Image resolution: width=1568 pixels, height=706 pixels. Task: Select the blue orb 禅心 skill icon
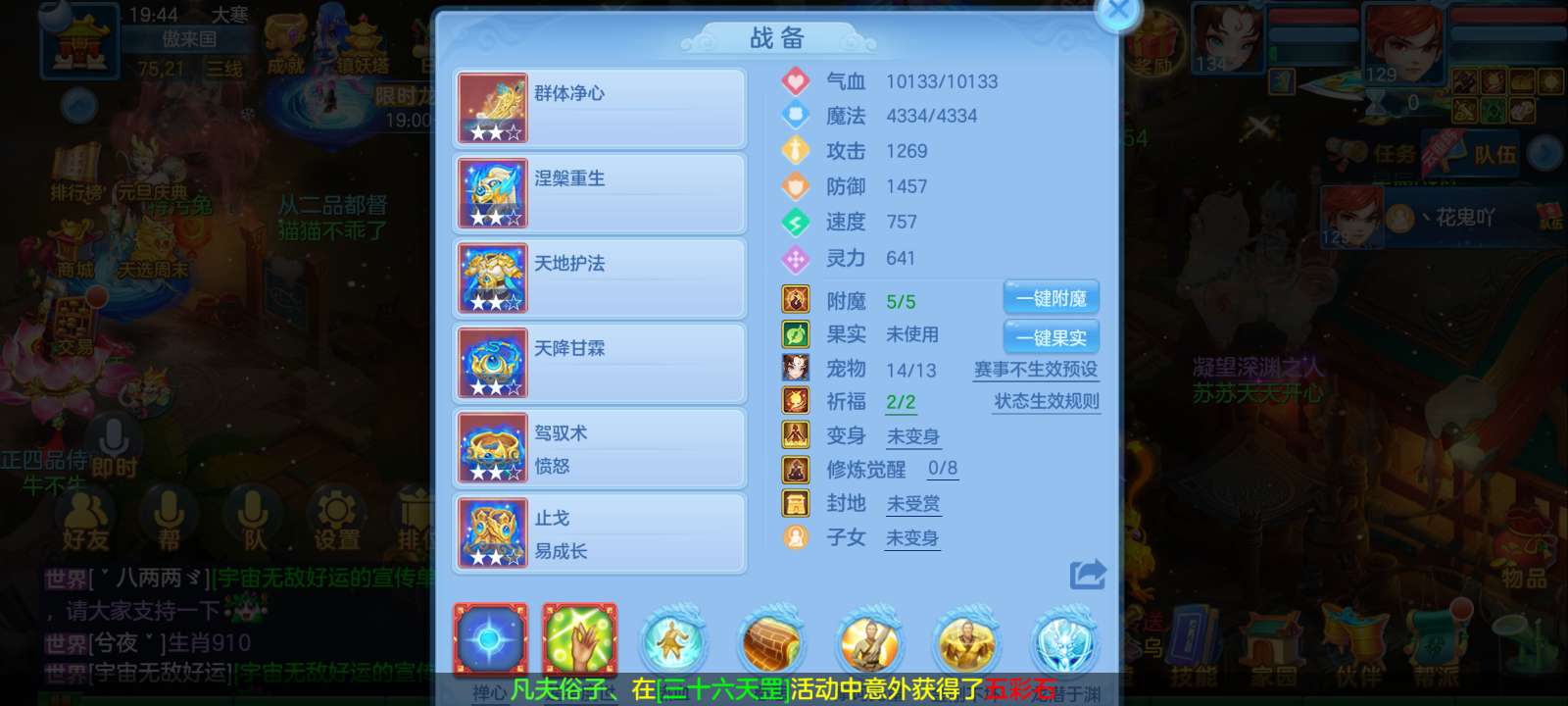[x=490, y=640]
